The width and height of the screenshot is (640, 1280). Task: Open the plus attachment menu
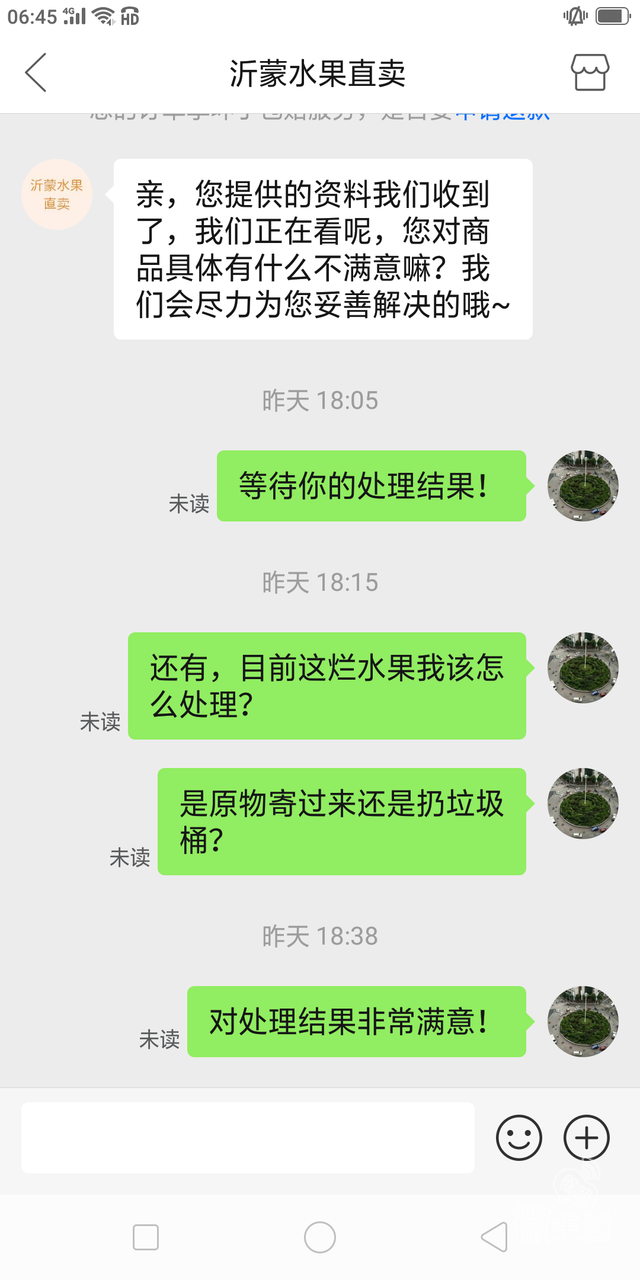pos(587,1138)
